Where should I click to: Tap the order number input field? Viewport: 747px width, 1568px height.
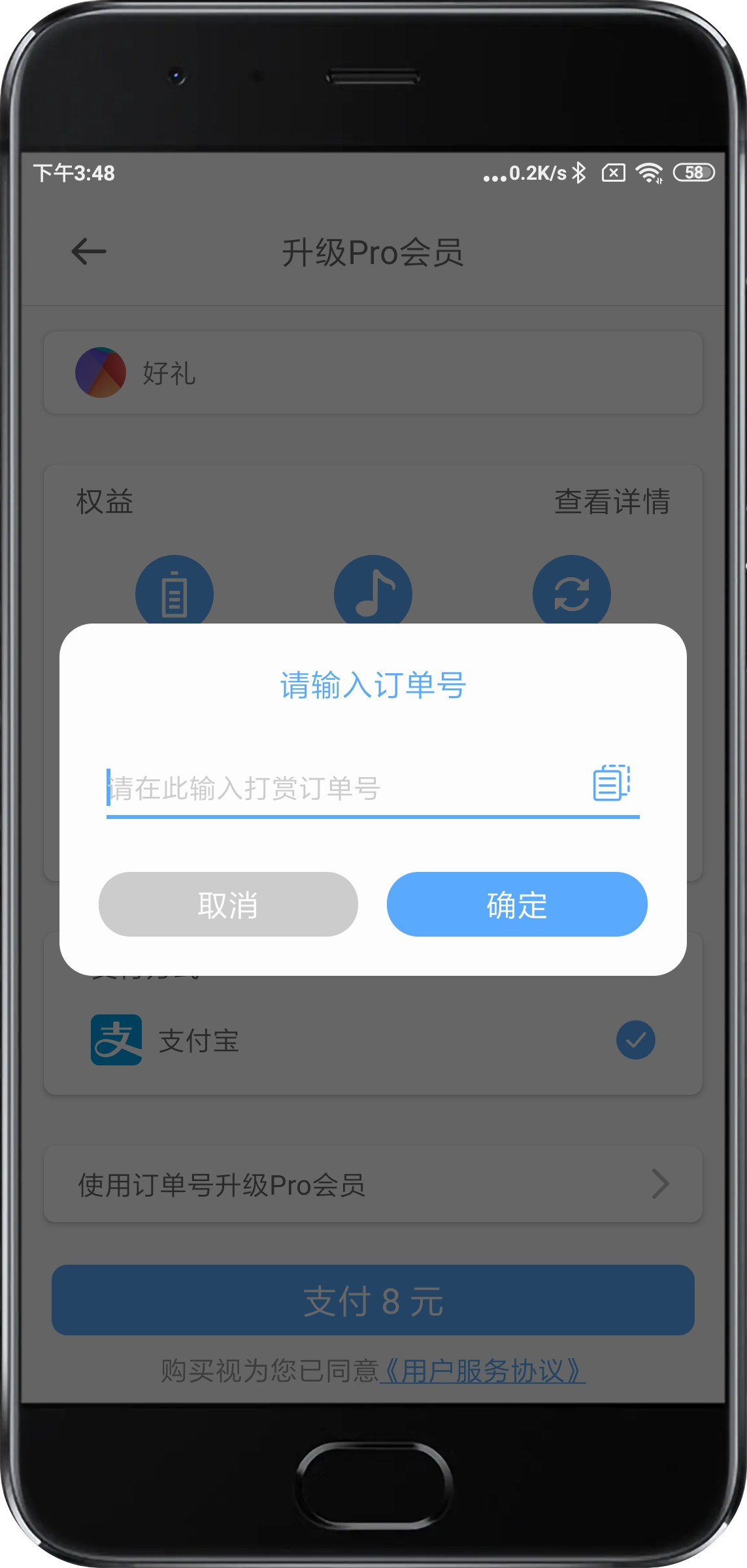[x=340, y=788]
